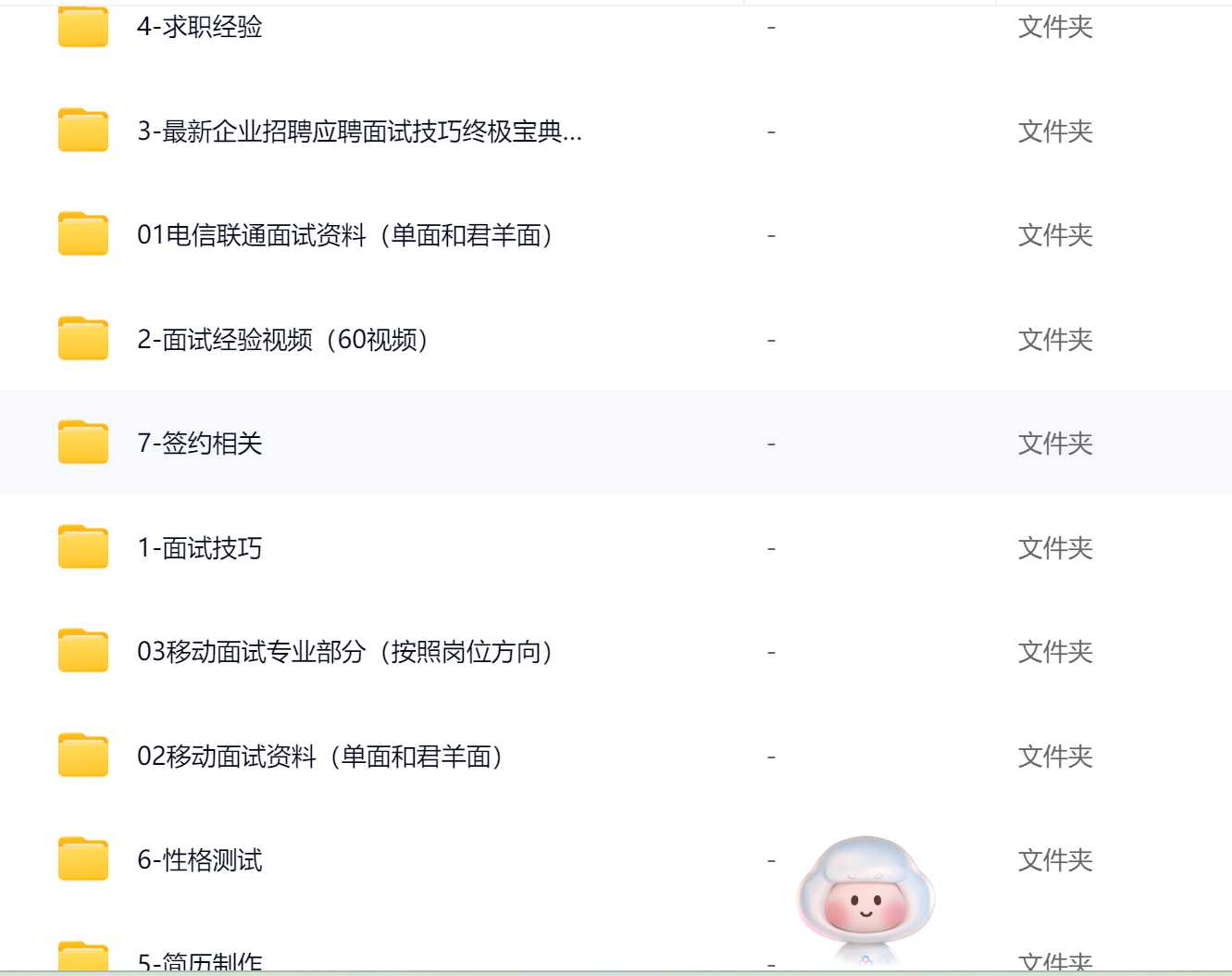Viewport: 1232px width, 976px height.
Task: Open the 02移动面试资料 folder
Action: 319,757
